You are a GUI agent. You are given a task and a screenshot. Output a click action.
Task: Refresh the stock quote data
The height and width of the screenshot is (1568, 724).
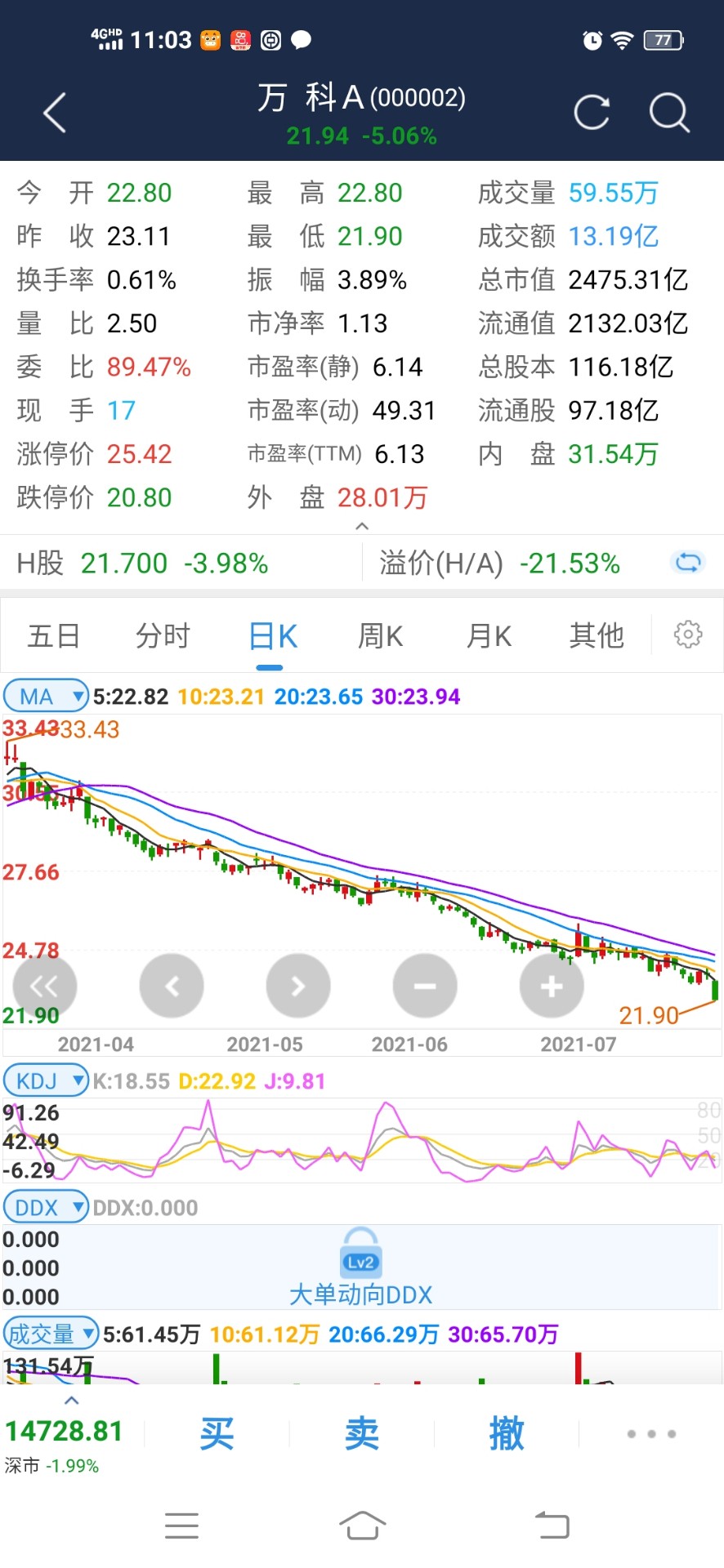(x=592, y=113)
